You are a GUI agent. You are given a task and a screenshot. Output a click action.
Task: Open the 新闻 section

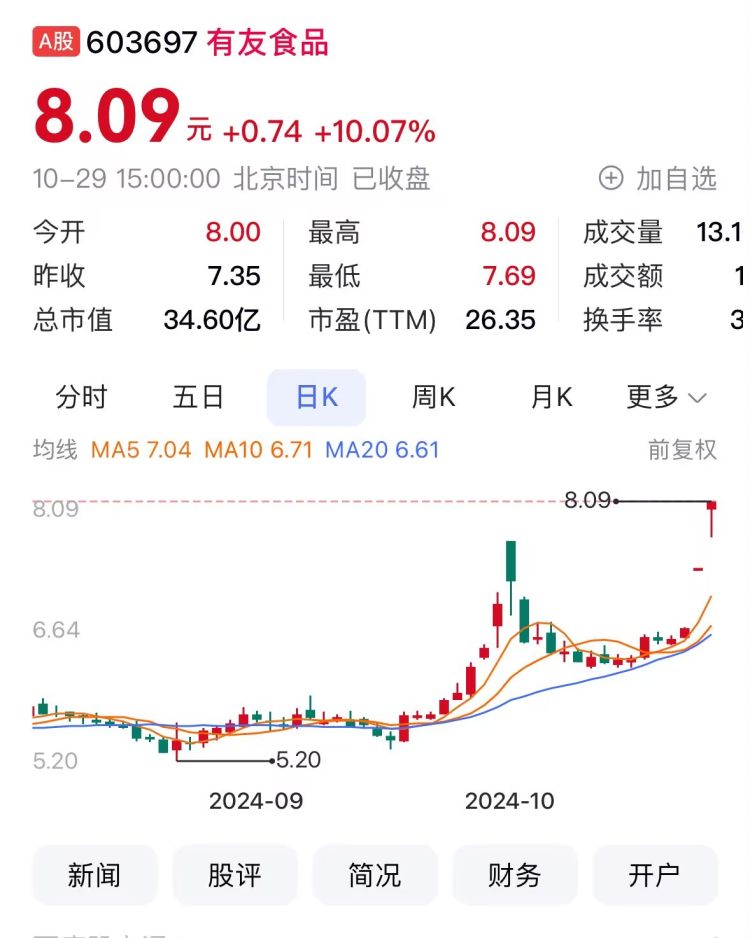(x=95, y=875)
